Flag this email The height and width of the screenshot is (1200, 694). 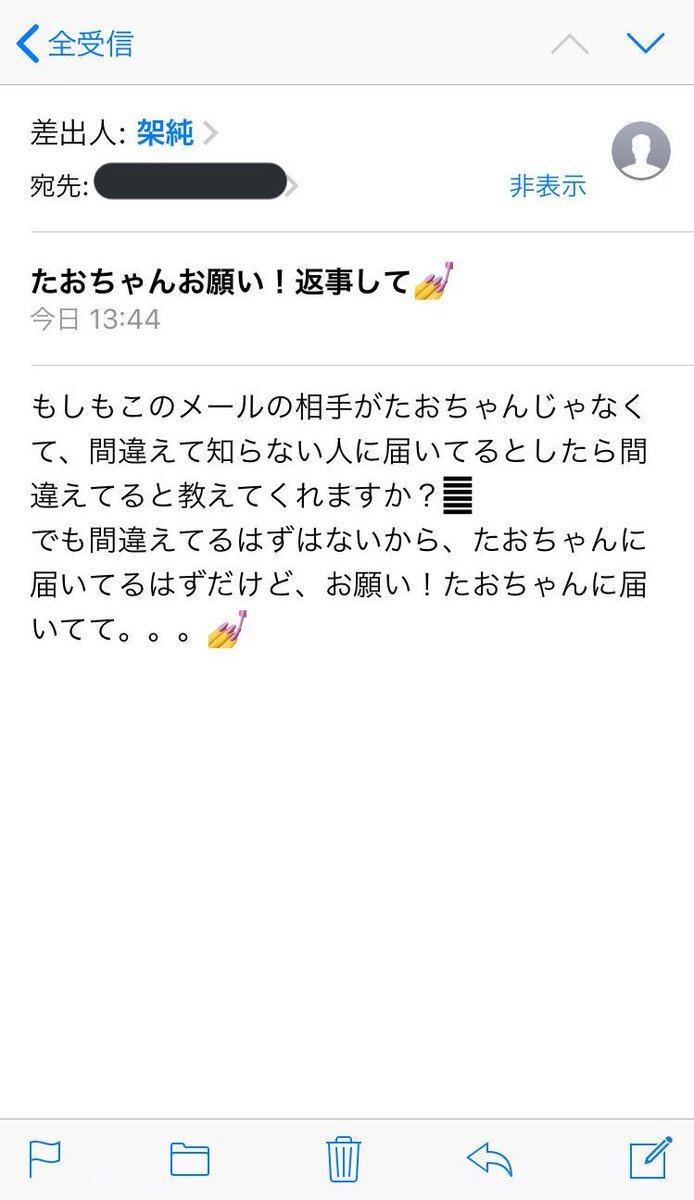(x=45, y=1159)
